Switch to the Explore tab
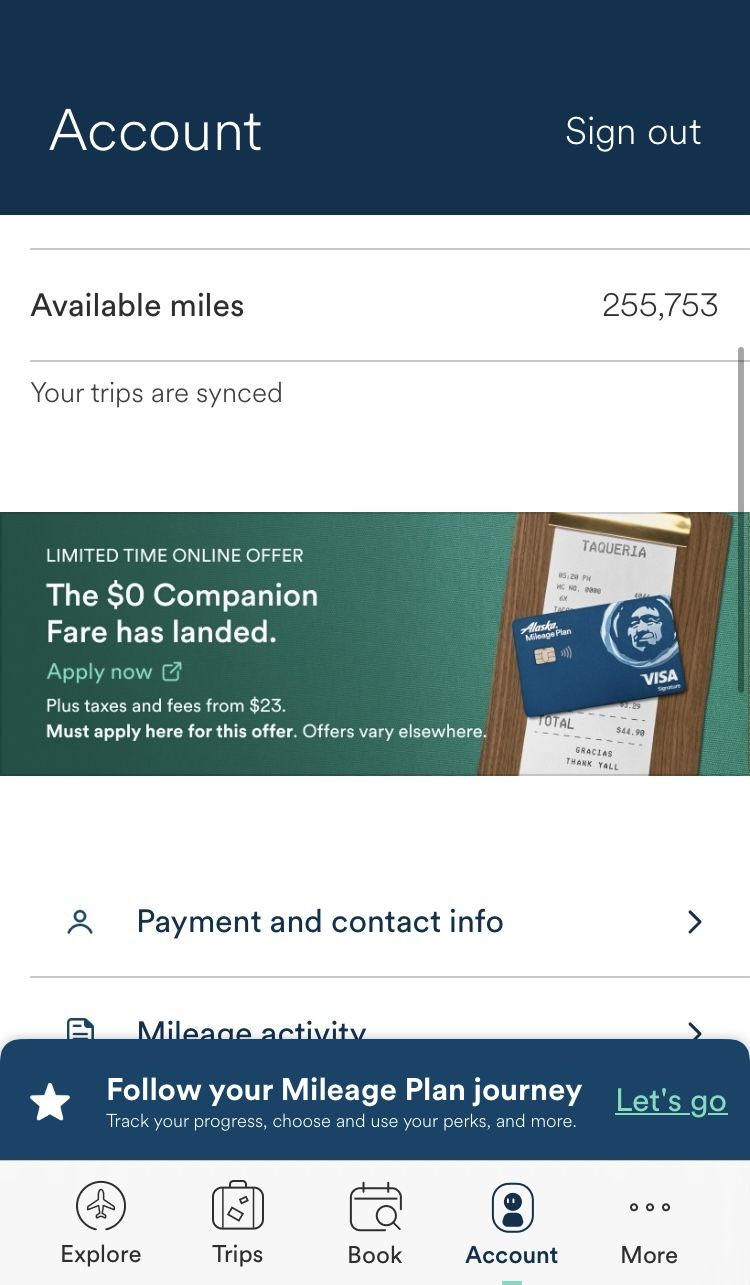 [x=101, y=1223]
